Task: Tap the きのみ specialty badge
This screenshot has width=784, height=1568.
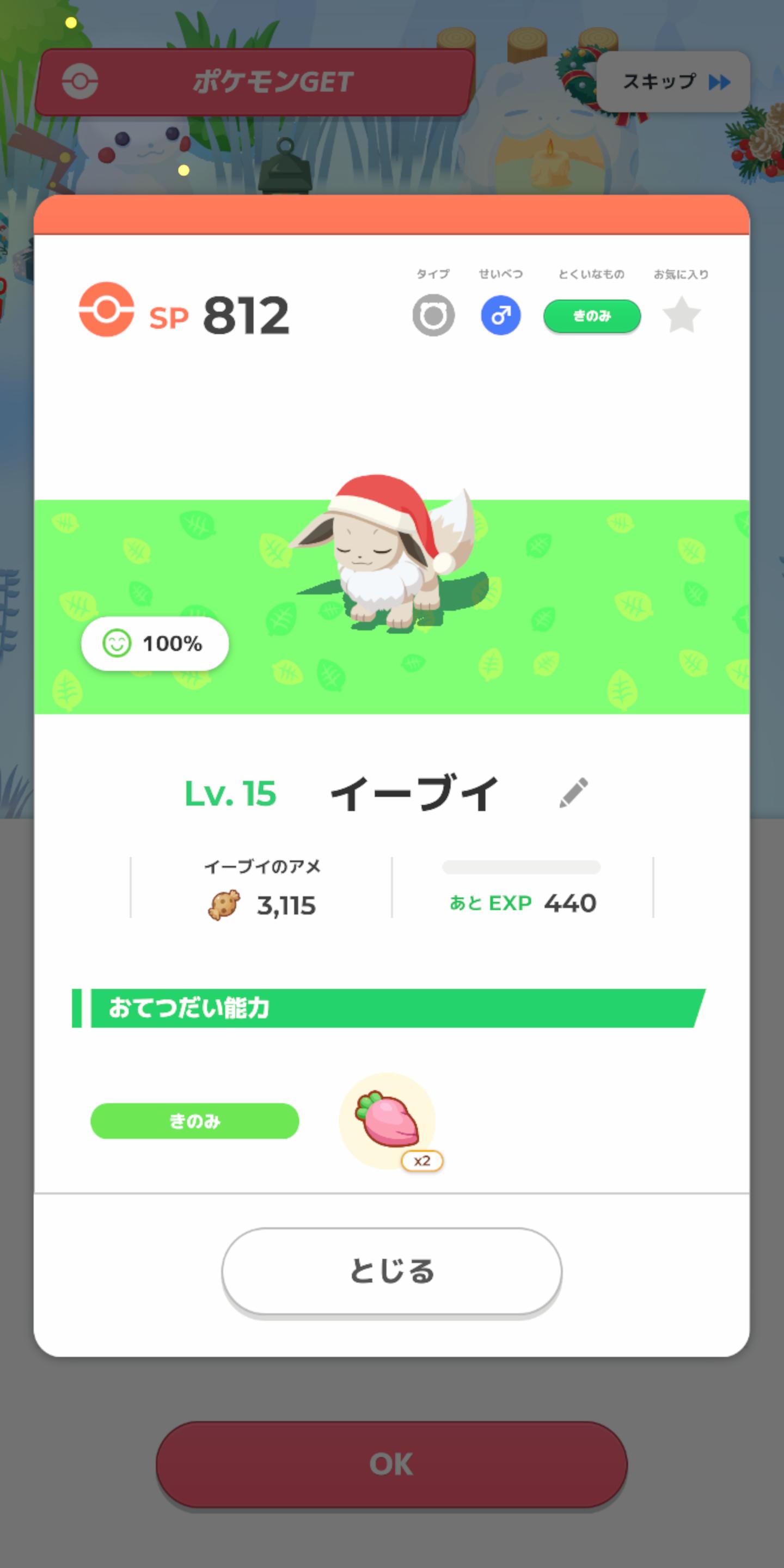Action: point(592,316)
